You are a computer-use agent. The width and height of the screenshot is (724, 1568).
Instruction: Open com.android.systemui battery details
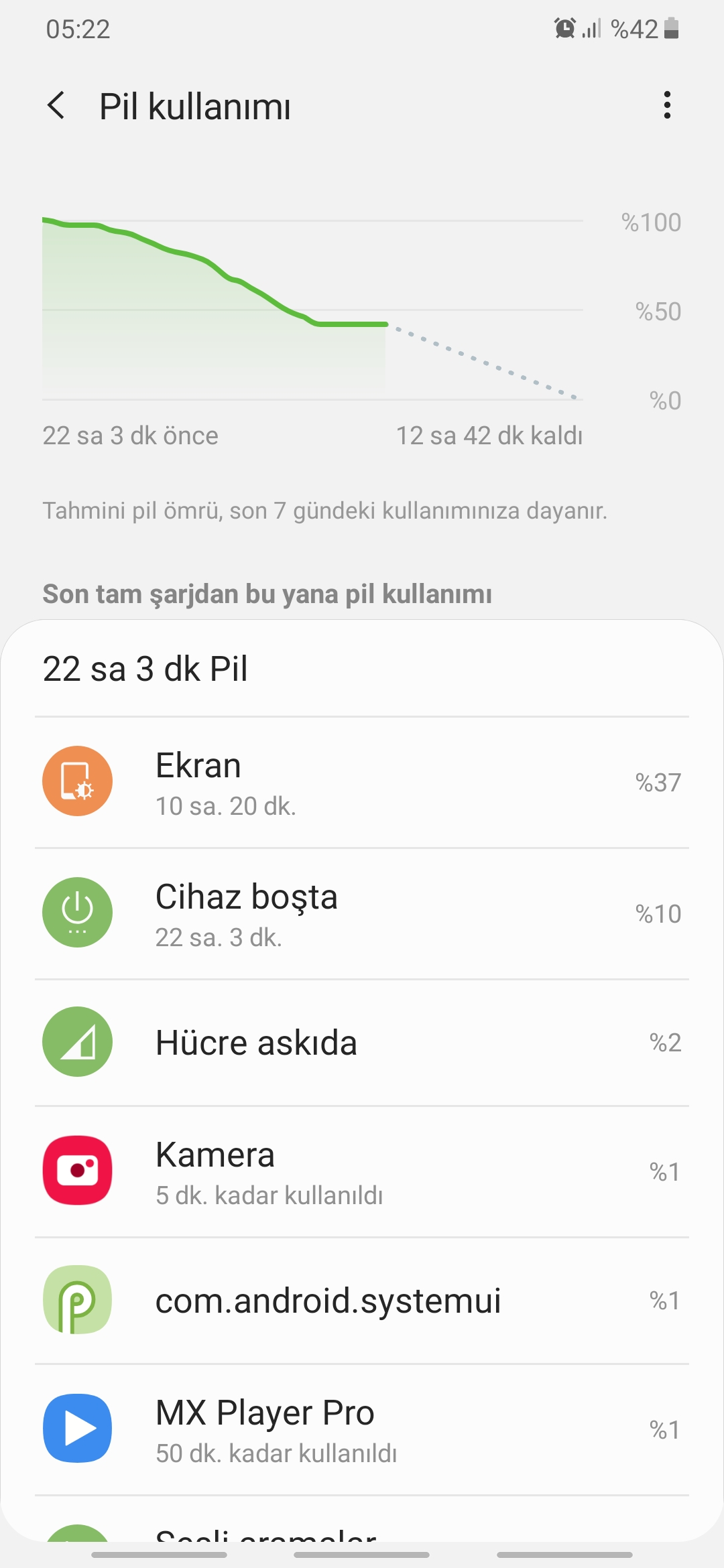[x=362, y=1301]
